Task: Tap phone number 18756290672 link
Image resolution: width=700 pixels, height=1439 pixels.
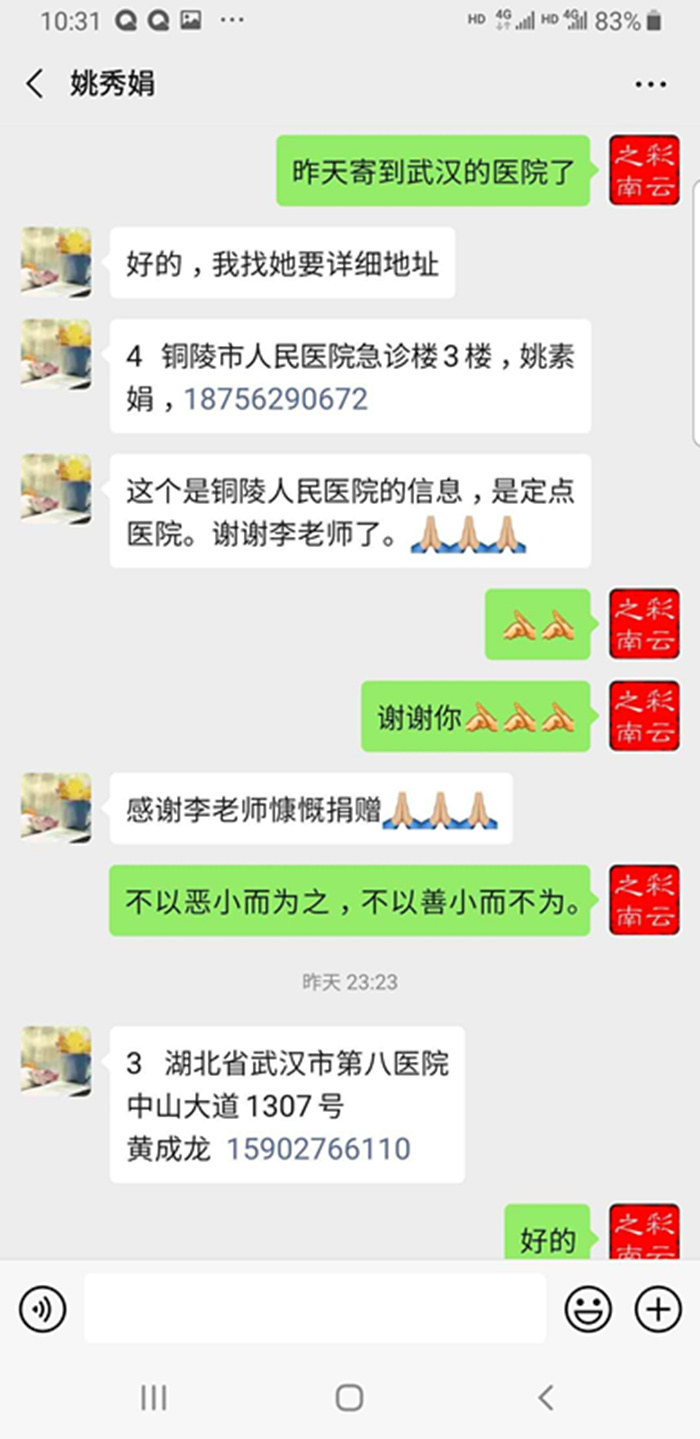Action: [276, 400]
